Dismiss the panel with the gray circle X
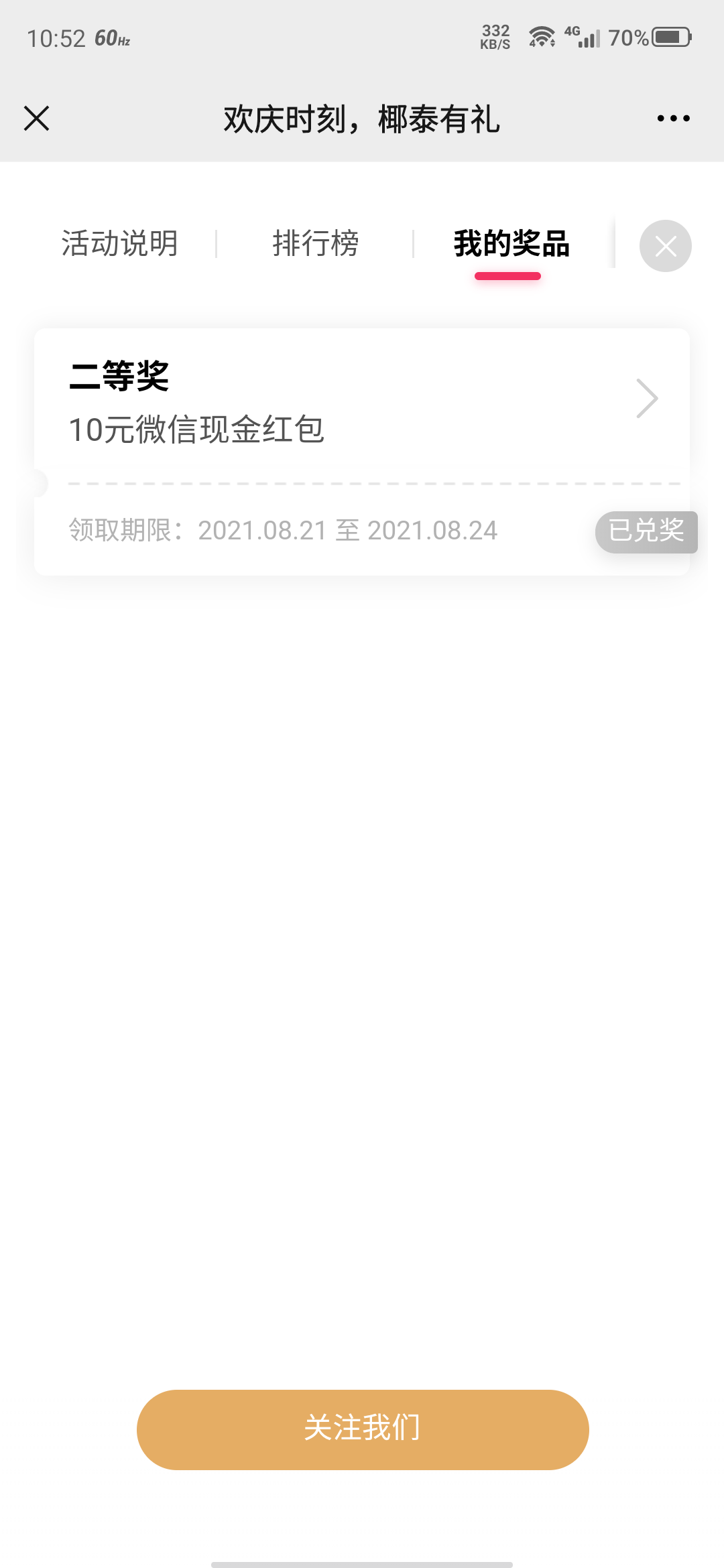Viewport: 724px width, 1568px height. pyautogui.click(x=665, y=246)
